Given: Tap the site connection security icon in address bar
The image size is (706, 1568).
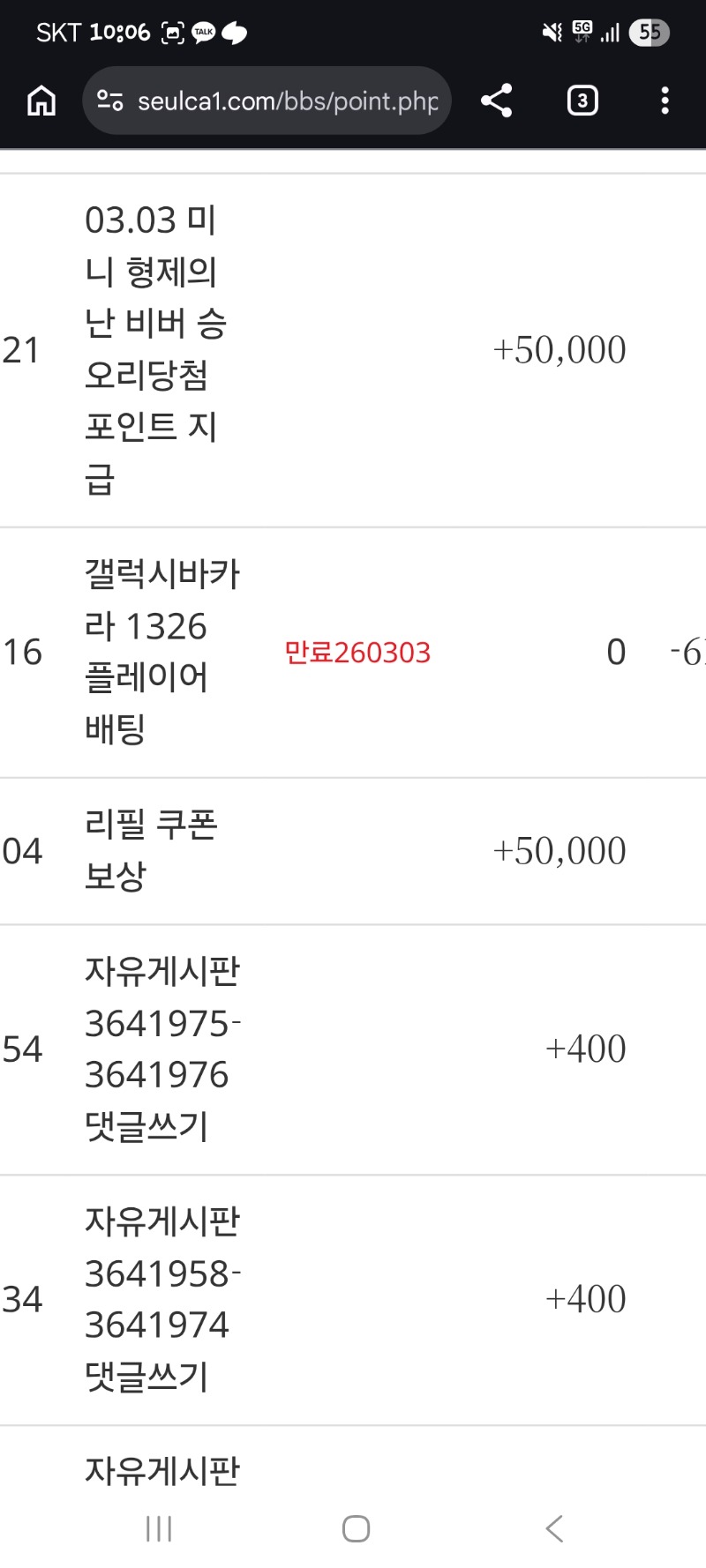Looking at the screenshot, I should tap(108, 101).
